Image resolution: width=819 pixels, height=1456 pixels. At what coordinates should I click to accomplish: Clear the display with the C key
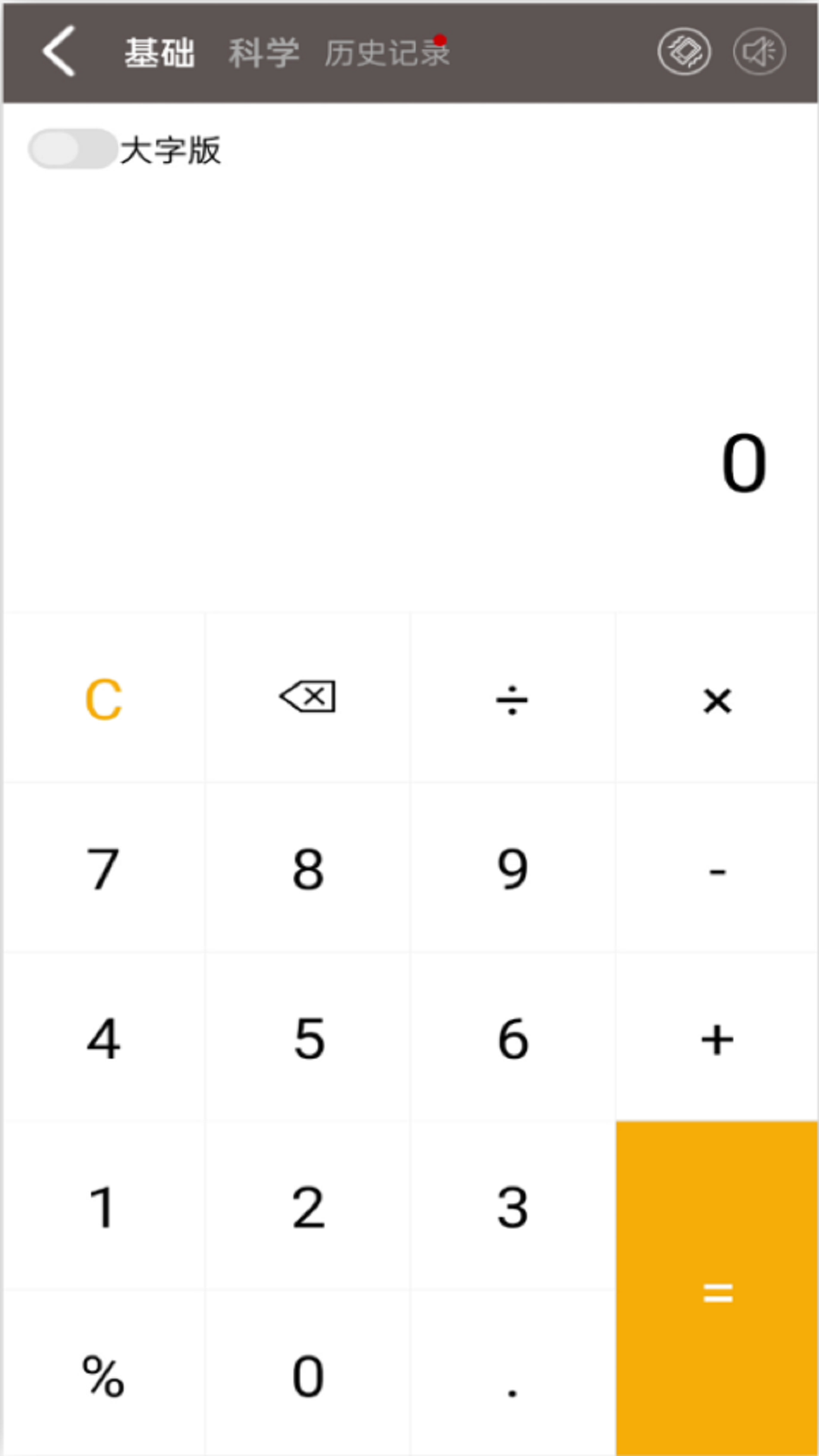pos(104,699)
